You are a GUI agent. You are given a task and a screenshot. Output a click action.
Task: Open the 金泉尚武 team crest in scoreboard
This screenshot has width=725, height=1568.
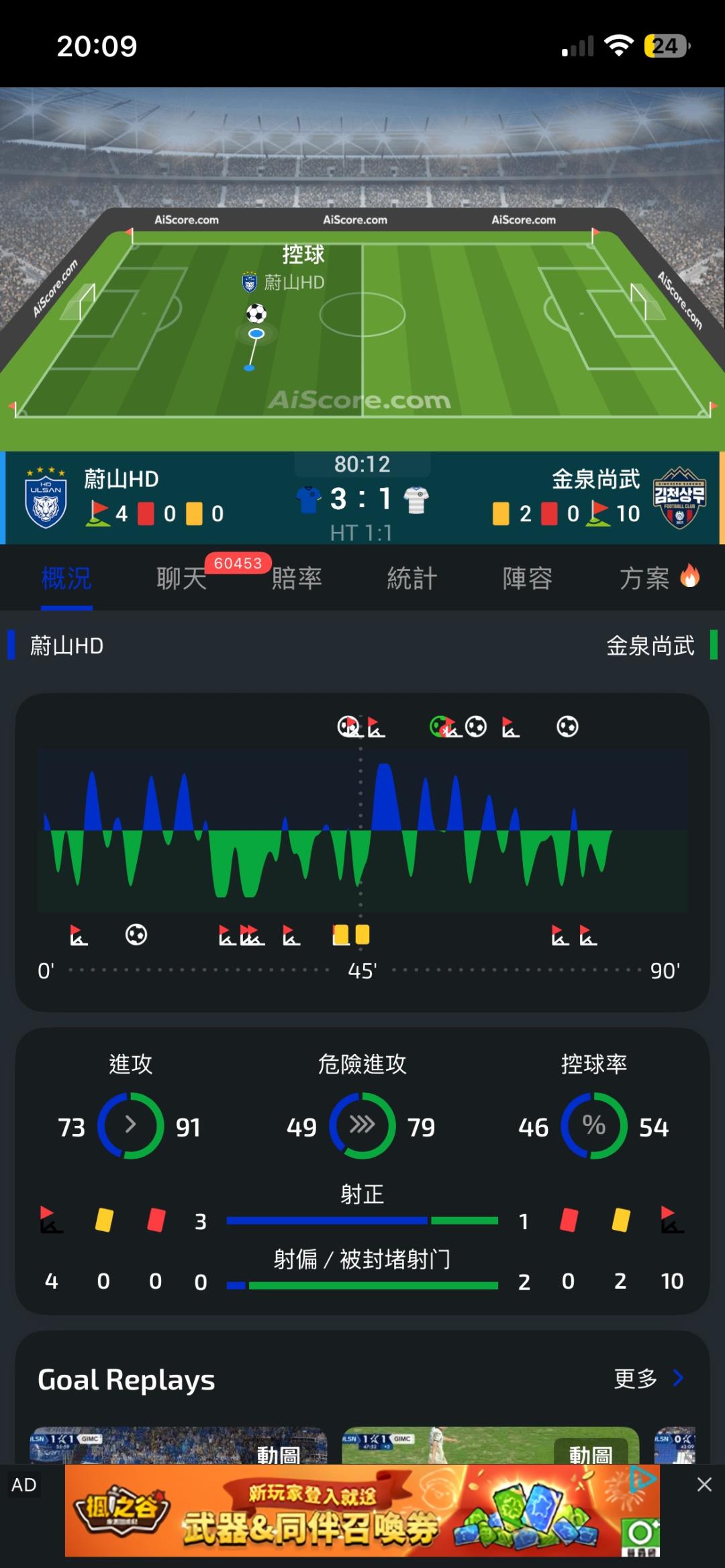pyautogui.click(x=679, y=497)
